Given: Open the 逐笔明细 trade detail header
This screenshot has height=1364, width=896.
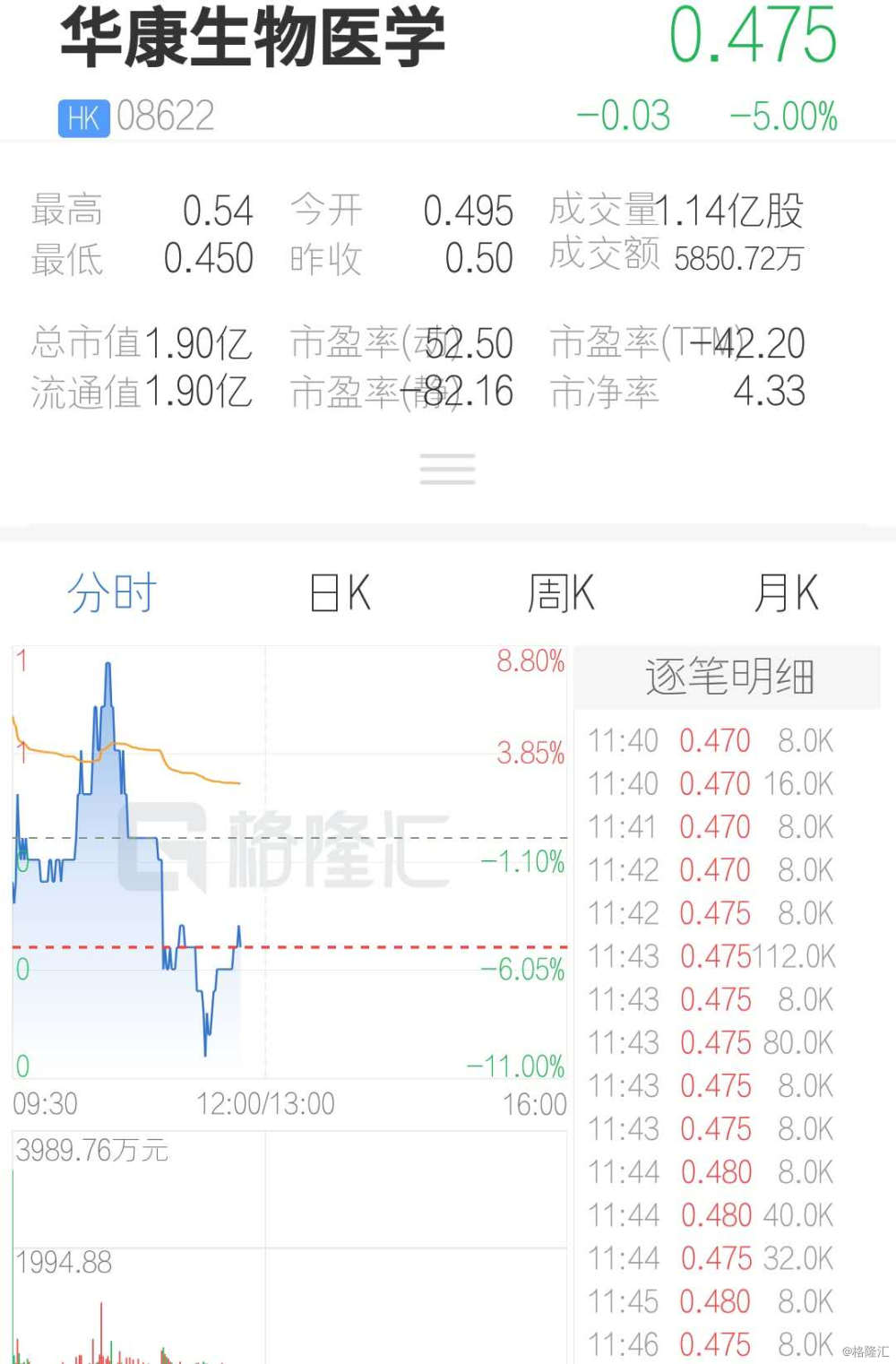Looking at the screenshot, I should [728, 677].
